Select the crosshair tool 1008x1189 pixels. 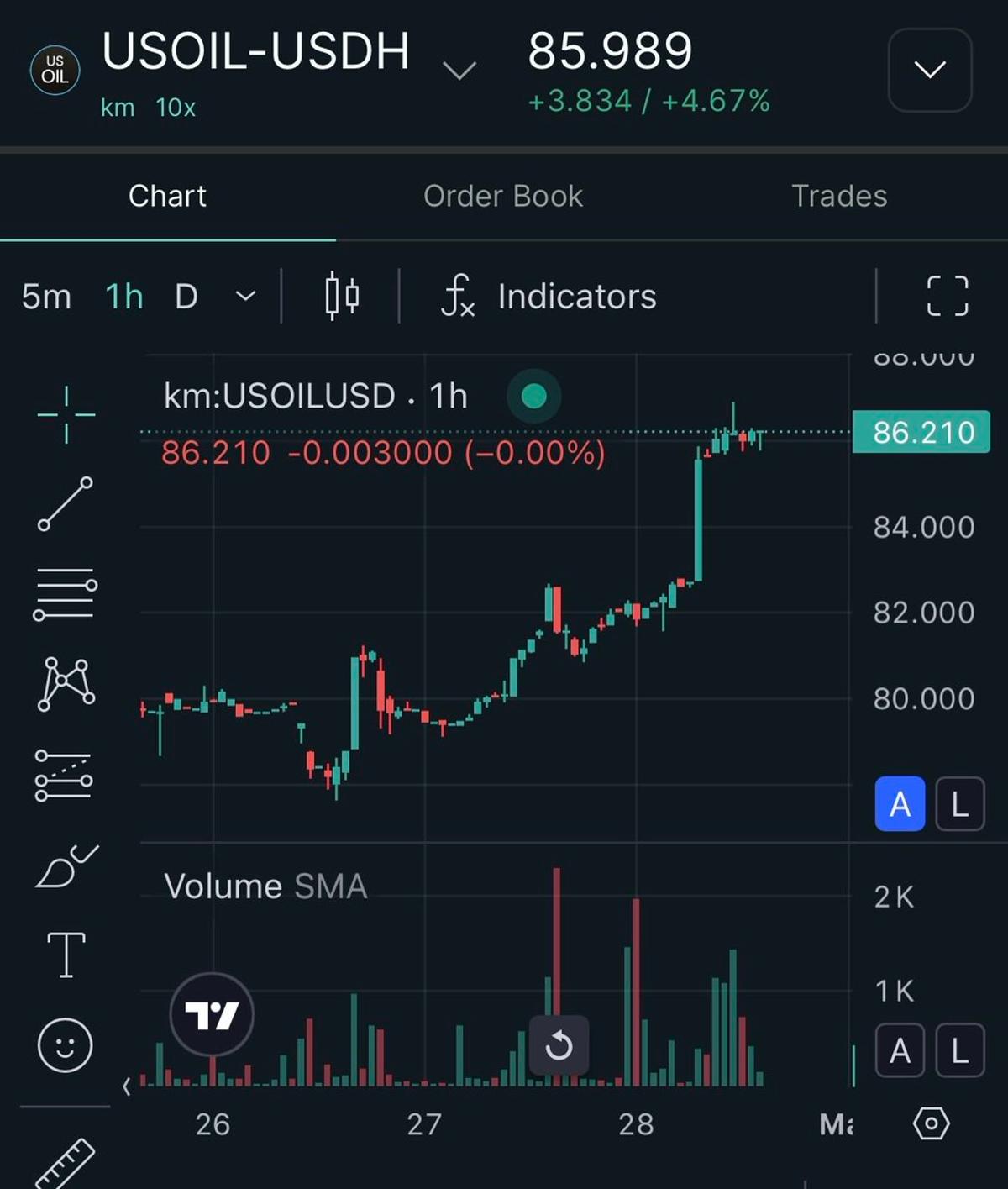coord(66,413)
